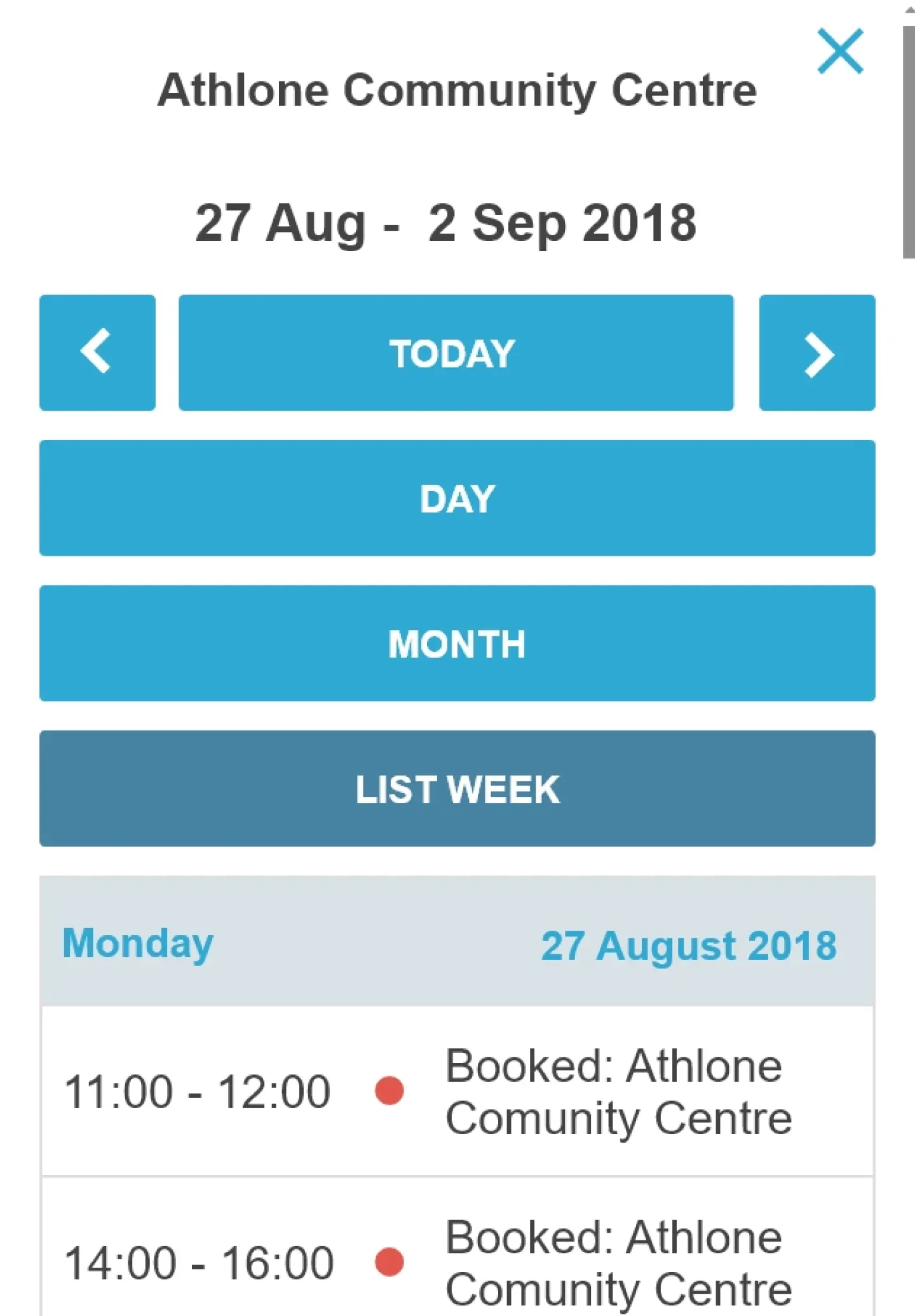Select the List Week view
This screenshot has height=1316, width=915.
[x=457, y=788]
